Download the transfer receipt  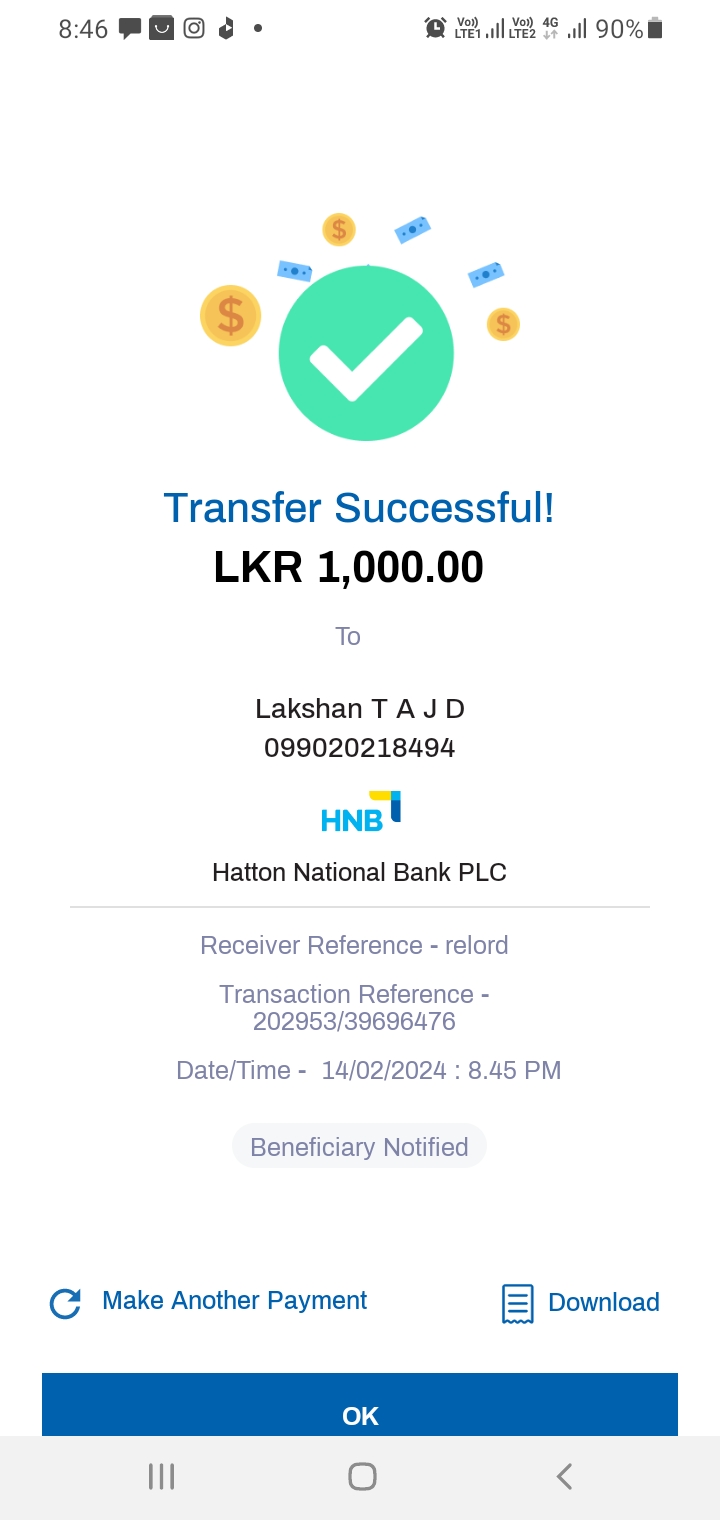tap(580, 1303)
